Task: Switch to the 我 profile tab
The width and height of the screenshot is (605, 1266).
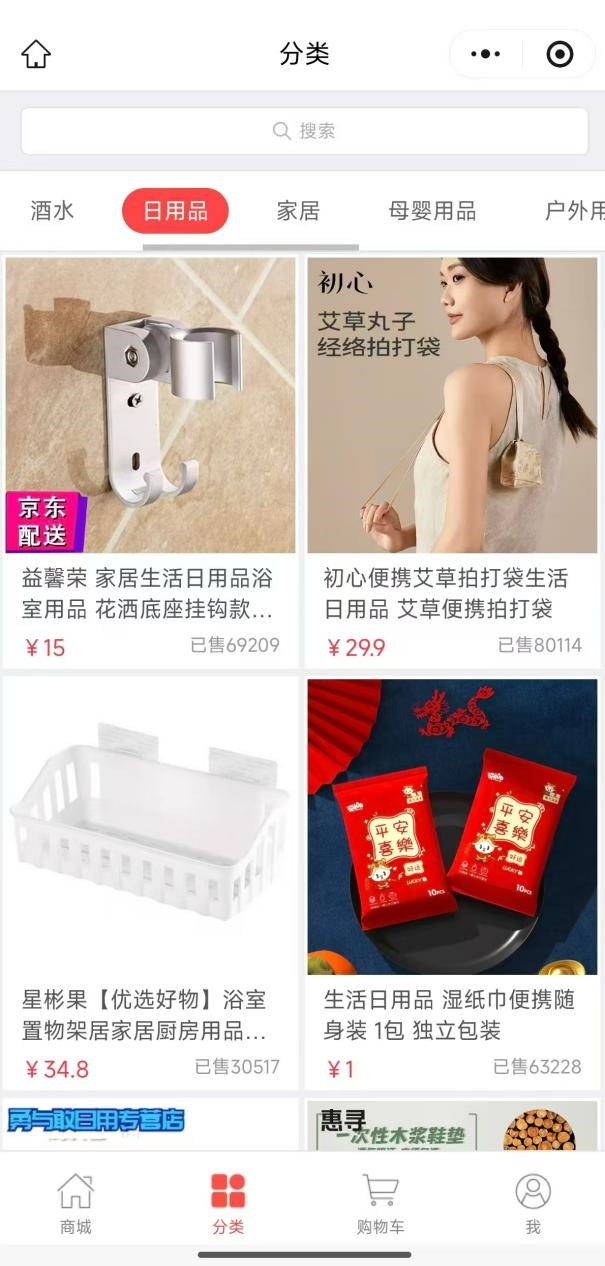Action: click(x=533, y=1204)
